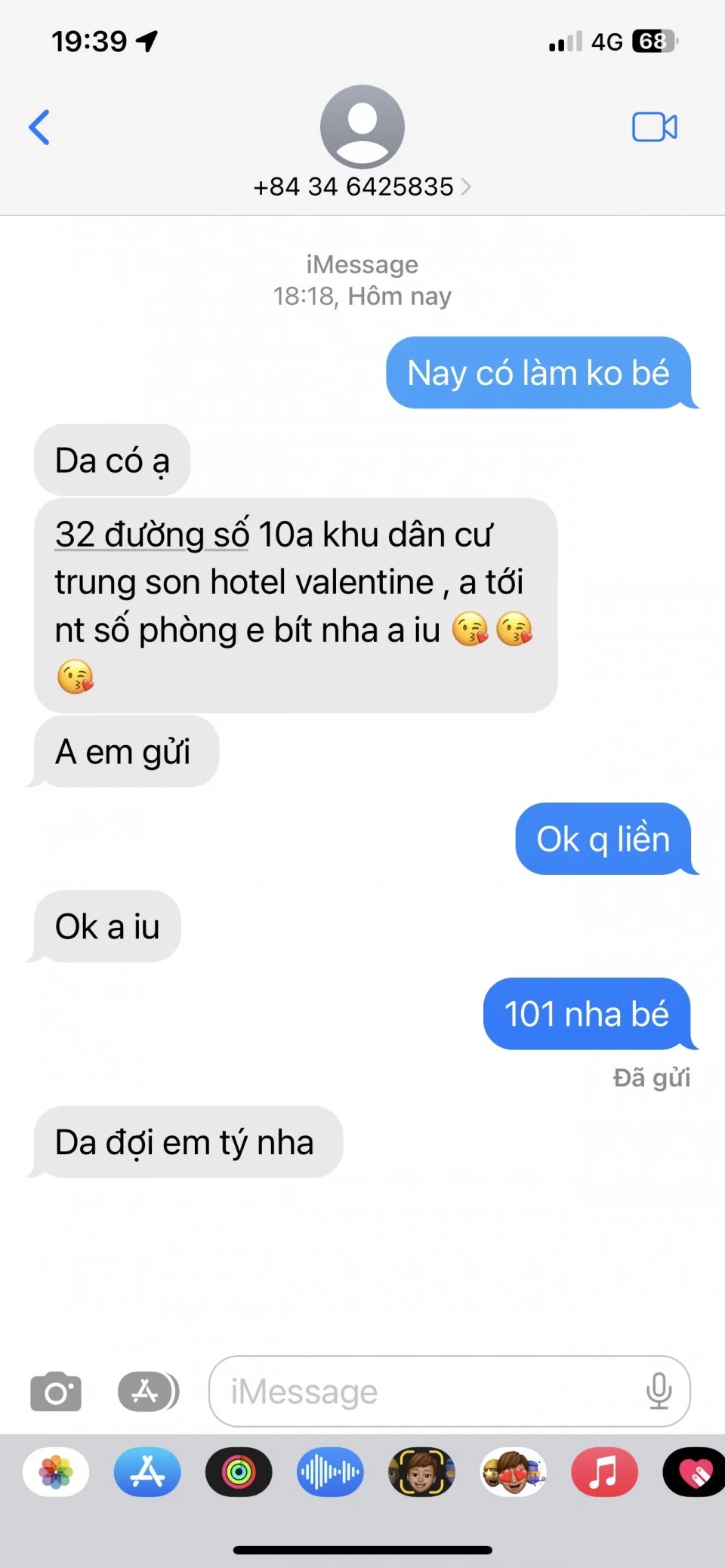Open the Photos iMessage app
Viewport: 725px width, 1568px height.
click(56, 1472)
